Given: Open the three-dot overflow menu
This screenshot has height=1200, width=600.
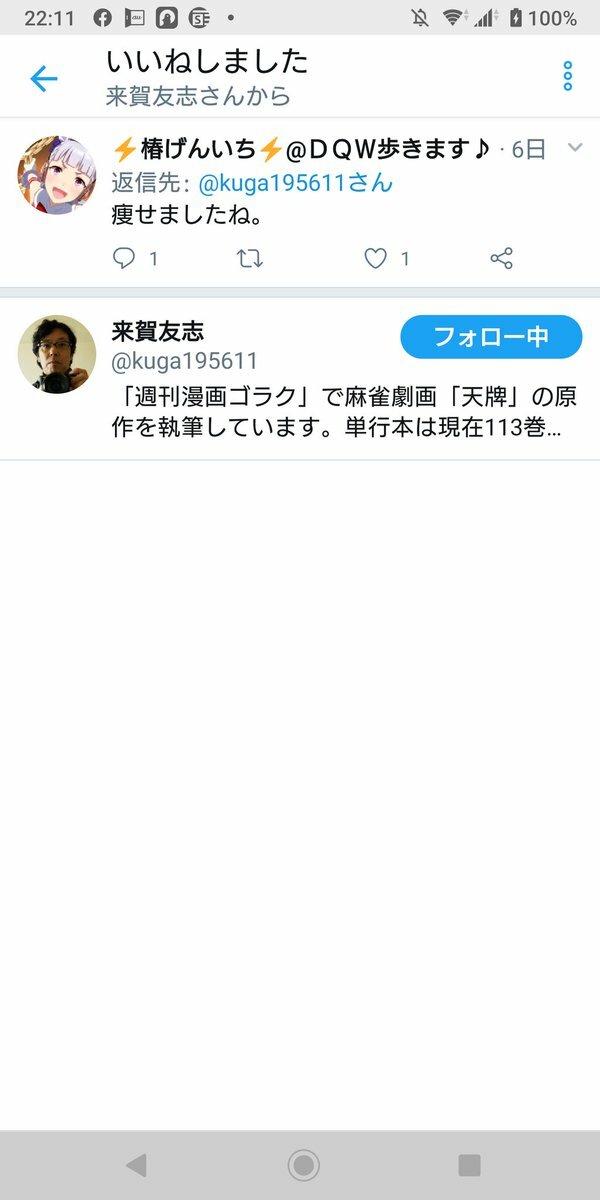Looking at the screenshot, I should [x=567, y=76].
